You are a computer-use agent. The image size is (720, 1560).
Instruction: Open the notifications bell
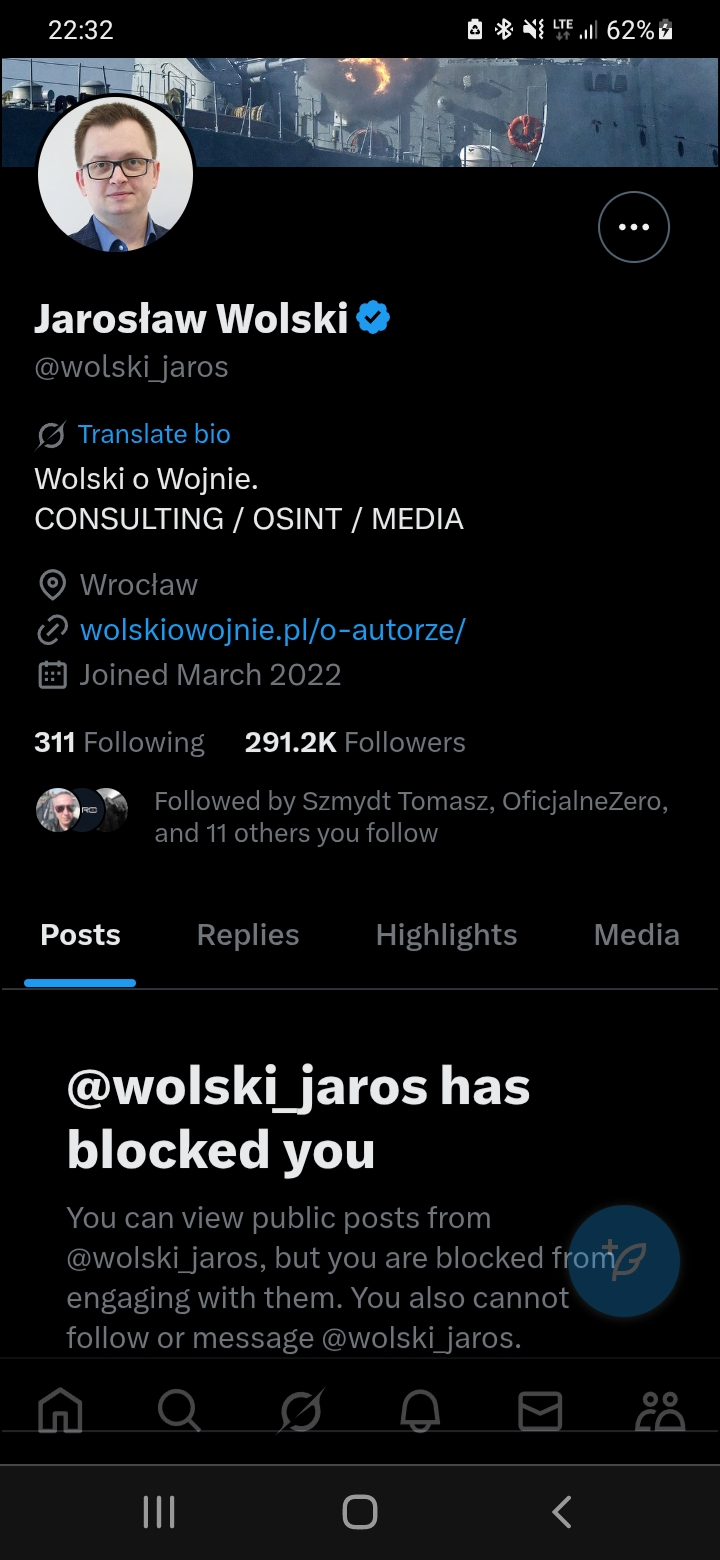(420, 1411)
